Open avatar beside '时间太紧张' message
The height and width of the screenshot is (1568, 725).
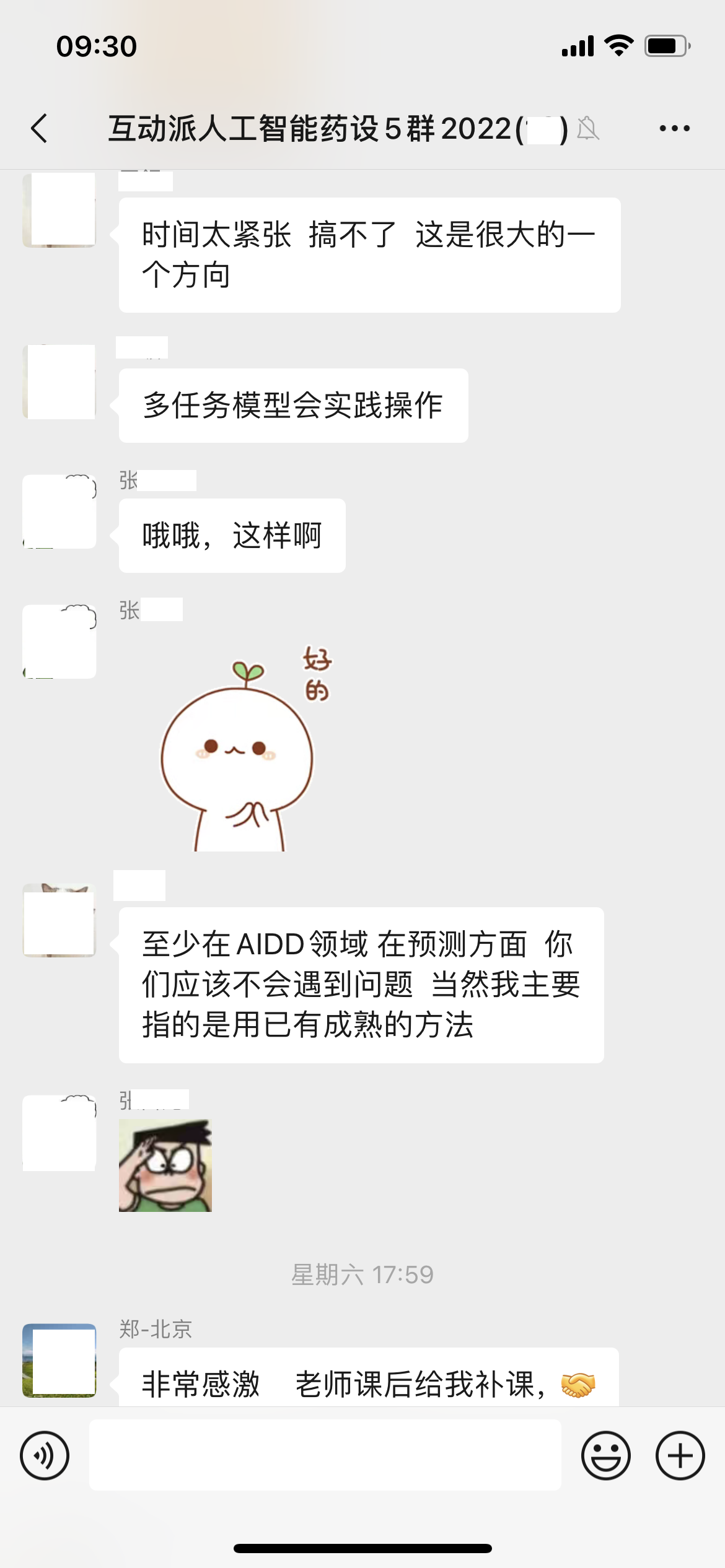[x=59, y=211]
